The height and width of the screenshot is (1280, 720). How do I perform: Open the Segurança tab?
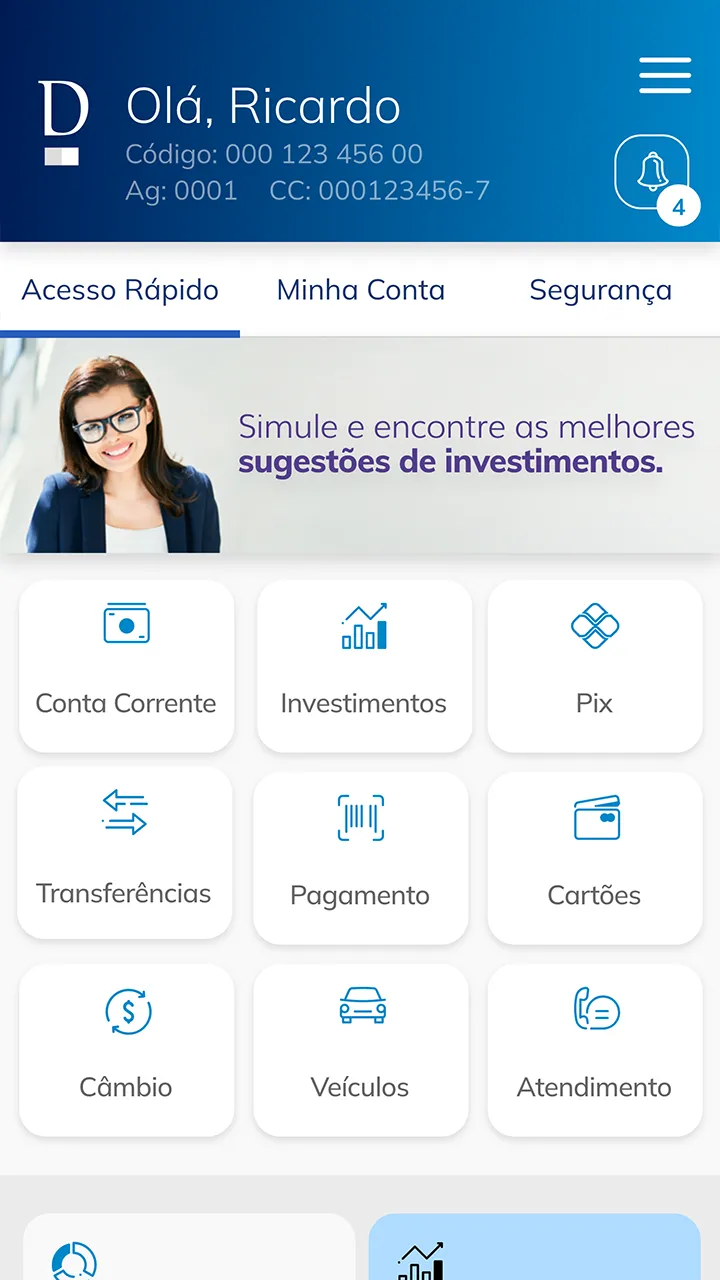[x=600, y=290]
